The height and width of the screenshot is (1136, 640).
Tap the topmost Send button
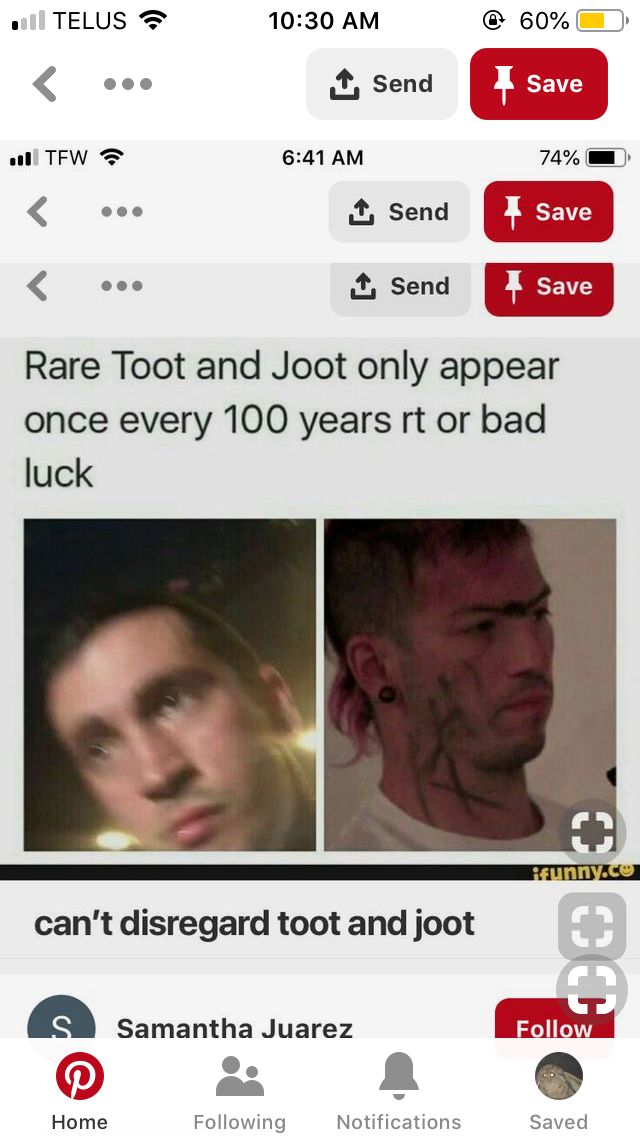click(381, 84)
